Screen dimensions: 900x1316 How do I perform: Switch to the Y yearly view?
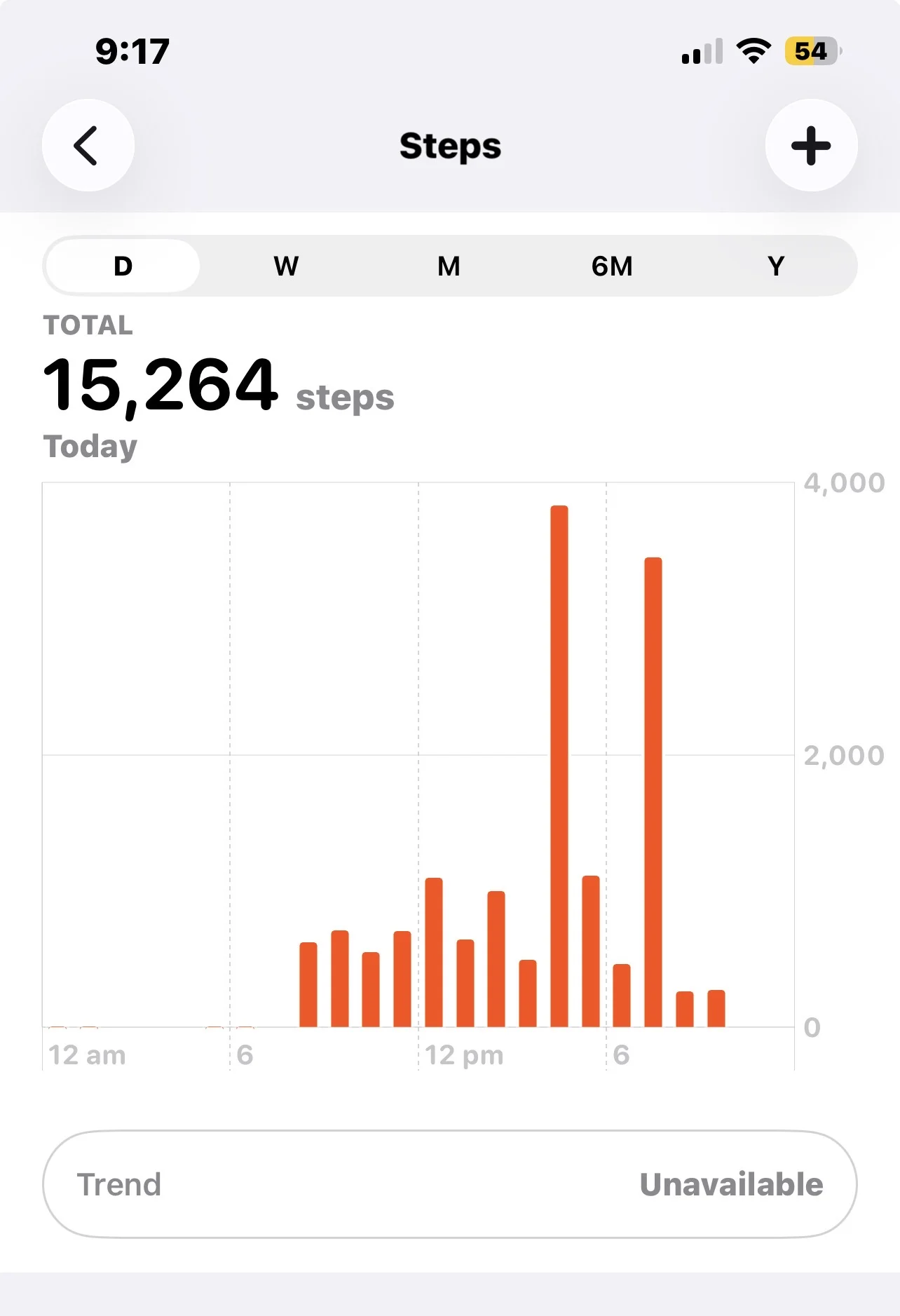(775, 266)
